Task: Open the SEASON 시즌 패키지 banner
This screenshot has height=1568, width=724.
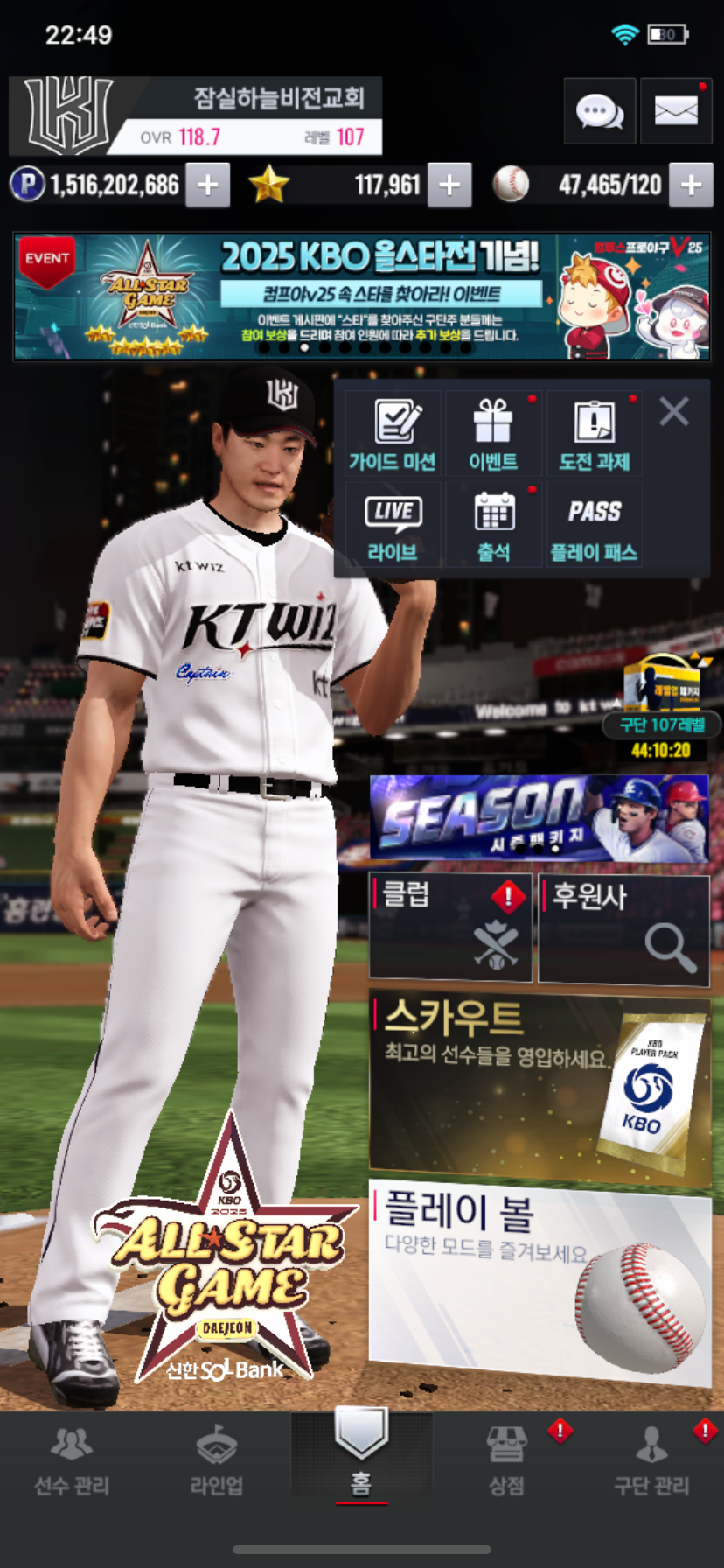Action: tap(538, 817)
